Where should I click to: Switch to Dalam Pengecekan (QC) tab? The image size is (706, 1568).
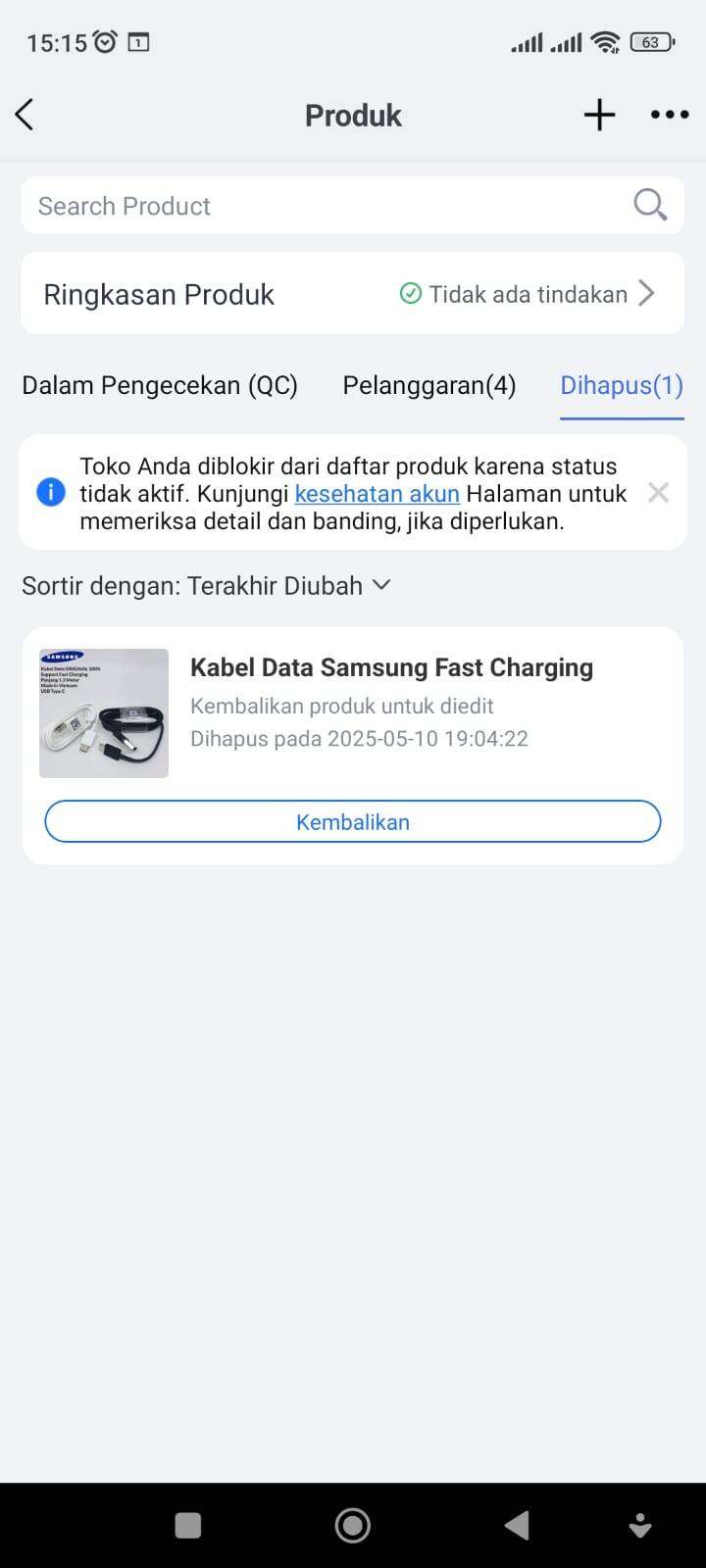click(160, 385)
